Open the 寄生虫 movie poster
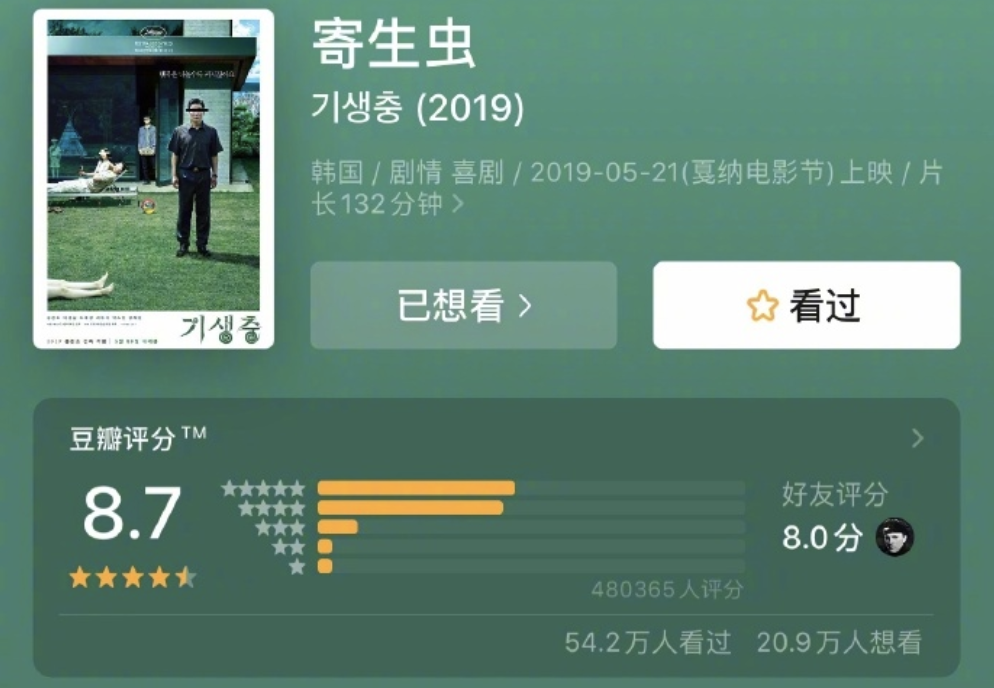This screenshot has width=994, height=688. [153, 179]
